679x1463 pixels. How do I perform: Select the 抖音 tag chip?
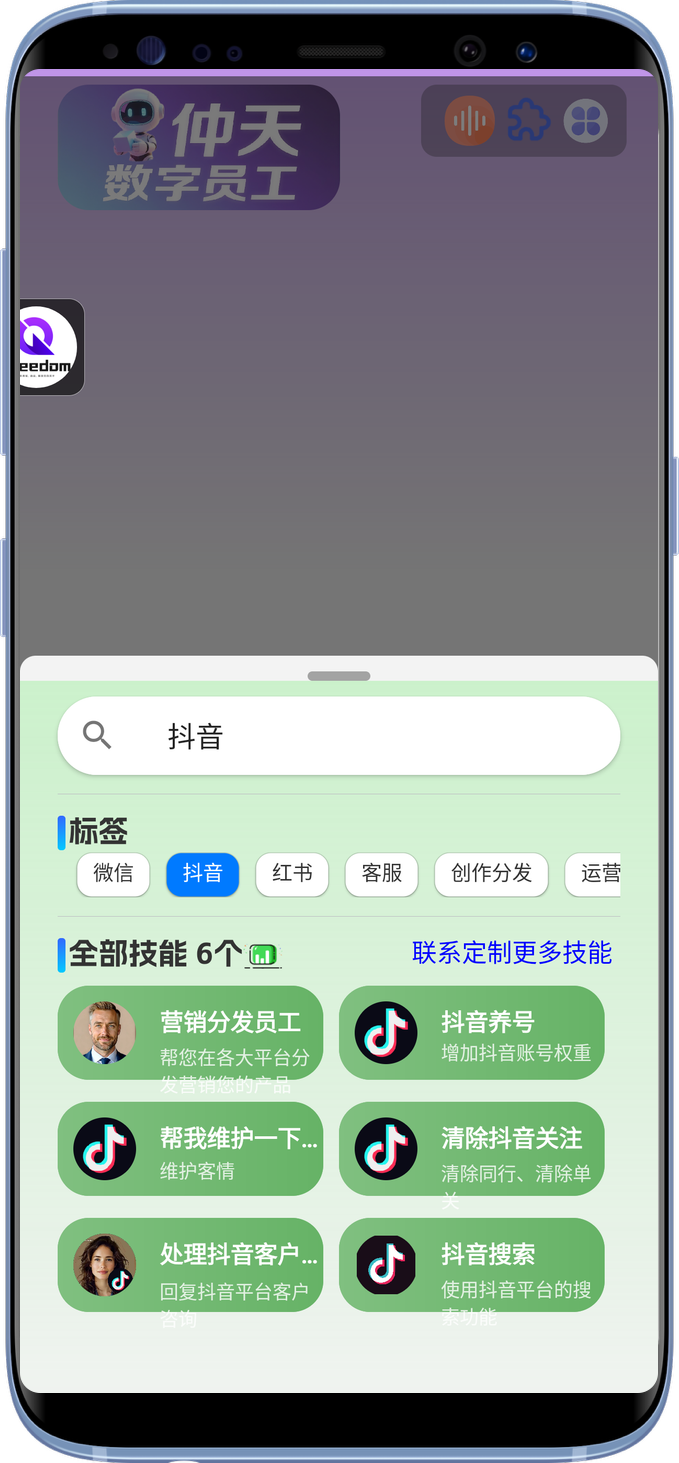point(202,874)
